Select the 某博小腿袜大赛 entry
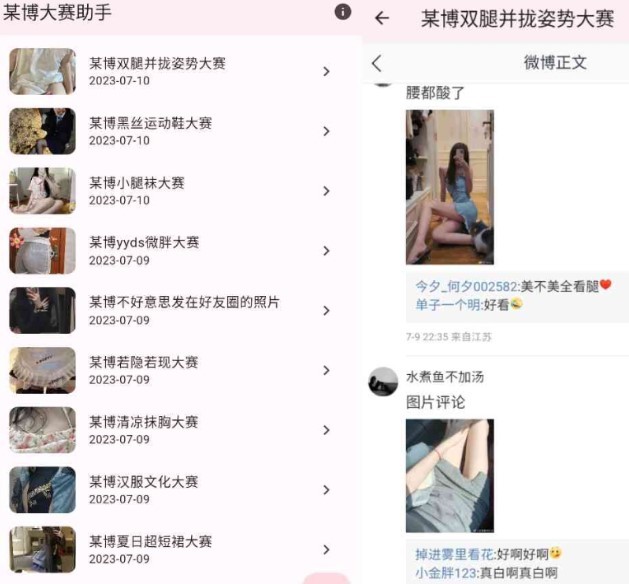Screen dimensions: 629x584 coord(180,191)
